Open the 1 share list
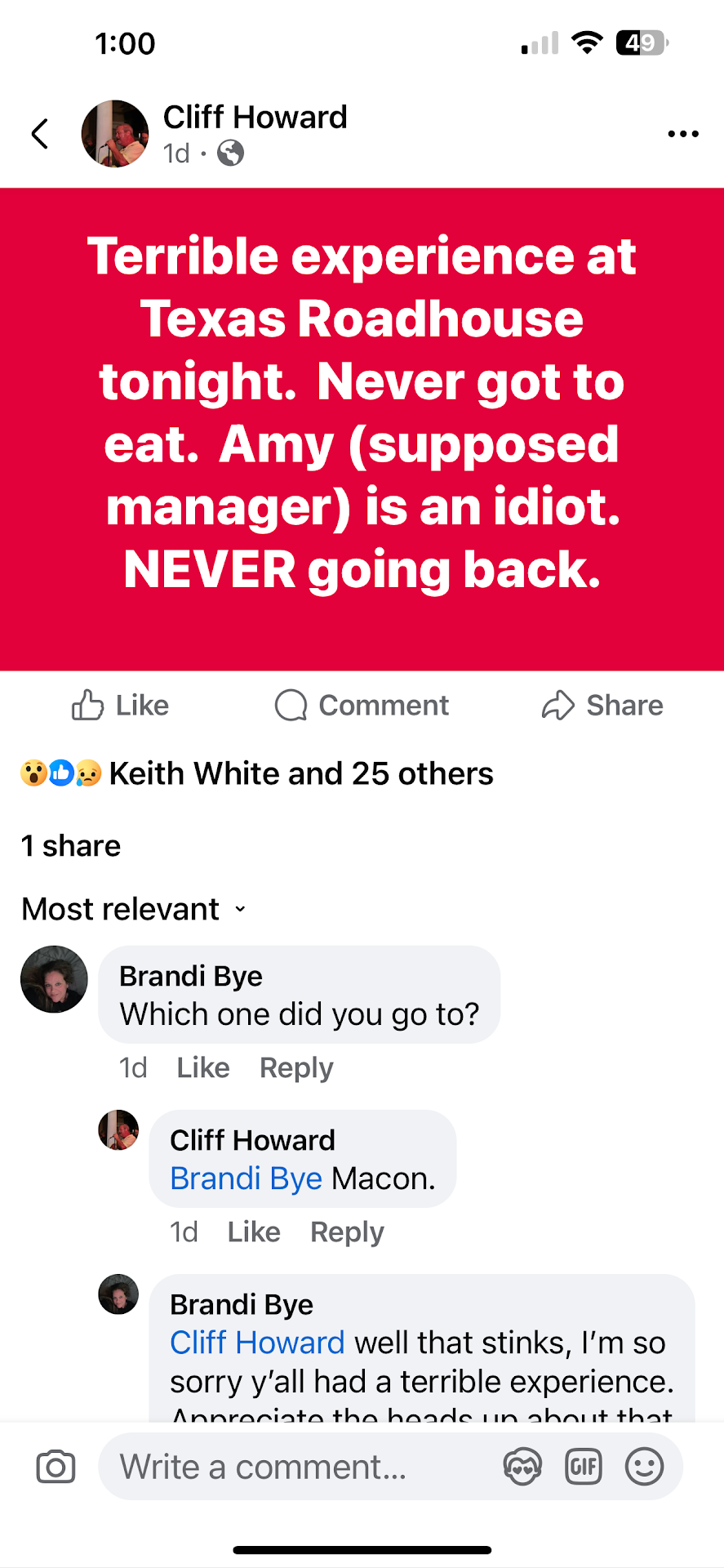Viewport: 724px width, 1568px height. 71,846
